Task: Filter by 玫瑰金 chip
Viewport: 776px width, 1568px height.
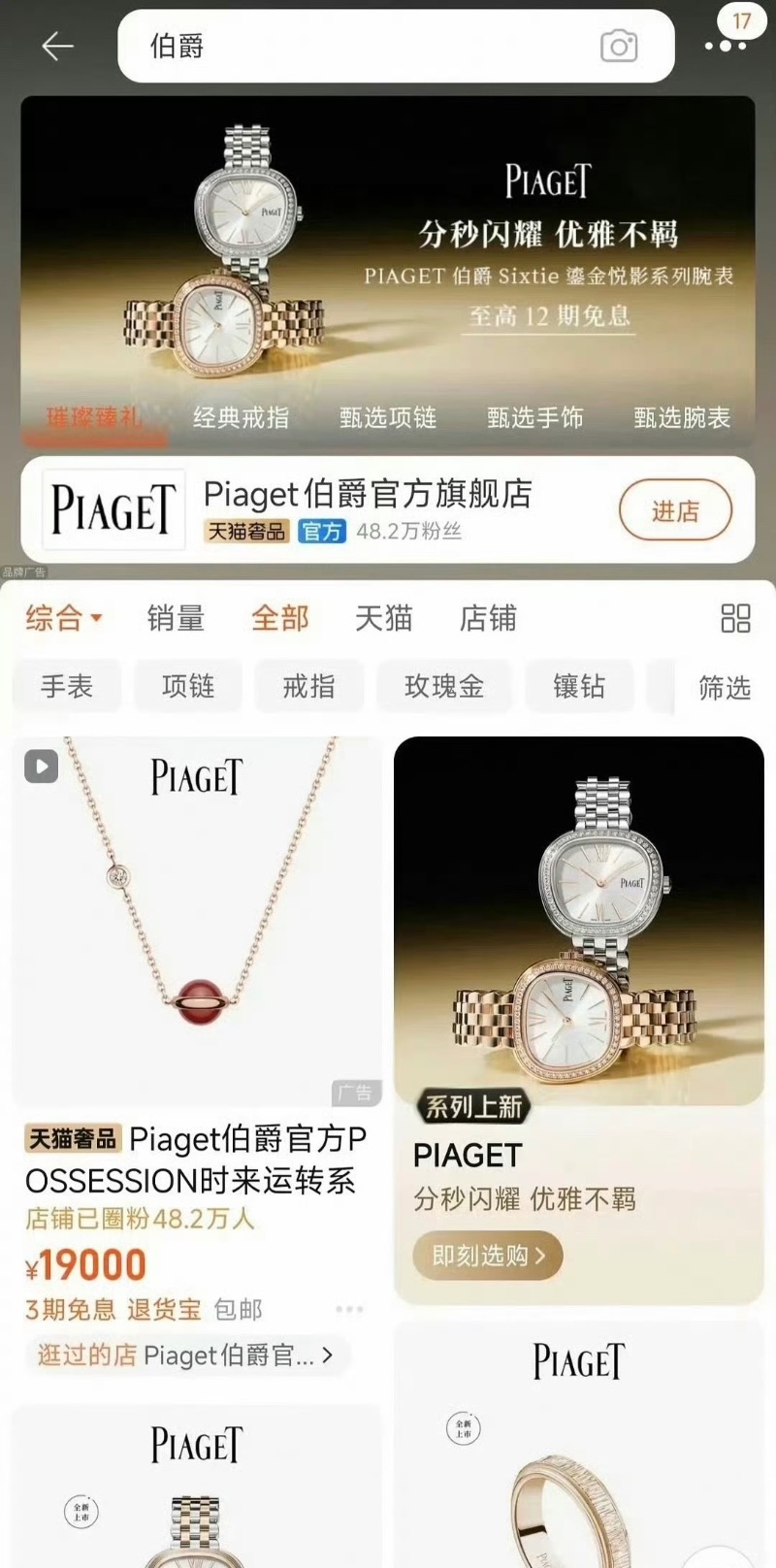Action: point(444,687)
